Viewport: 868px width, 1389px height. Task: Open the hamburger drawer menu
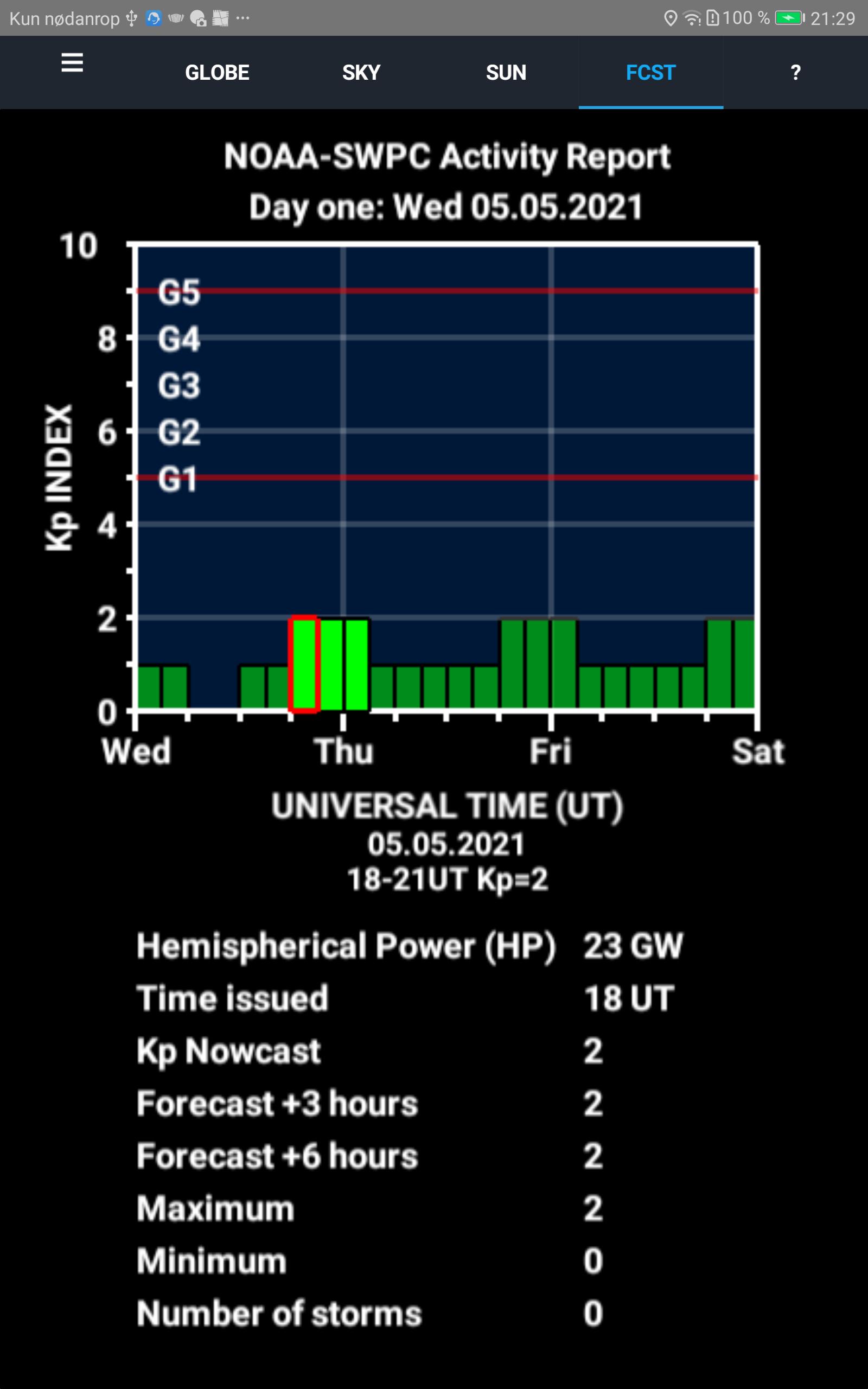pos(72,62)
